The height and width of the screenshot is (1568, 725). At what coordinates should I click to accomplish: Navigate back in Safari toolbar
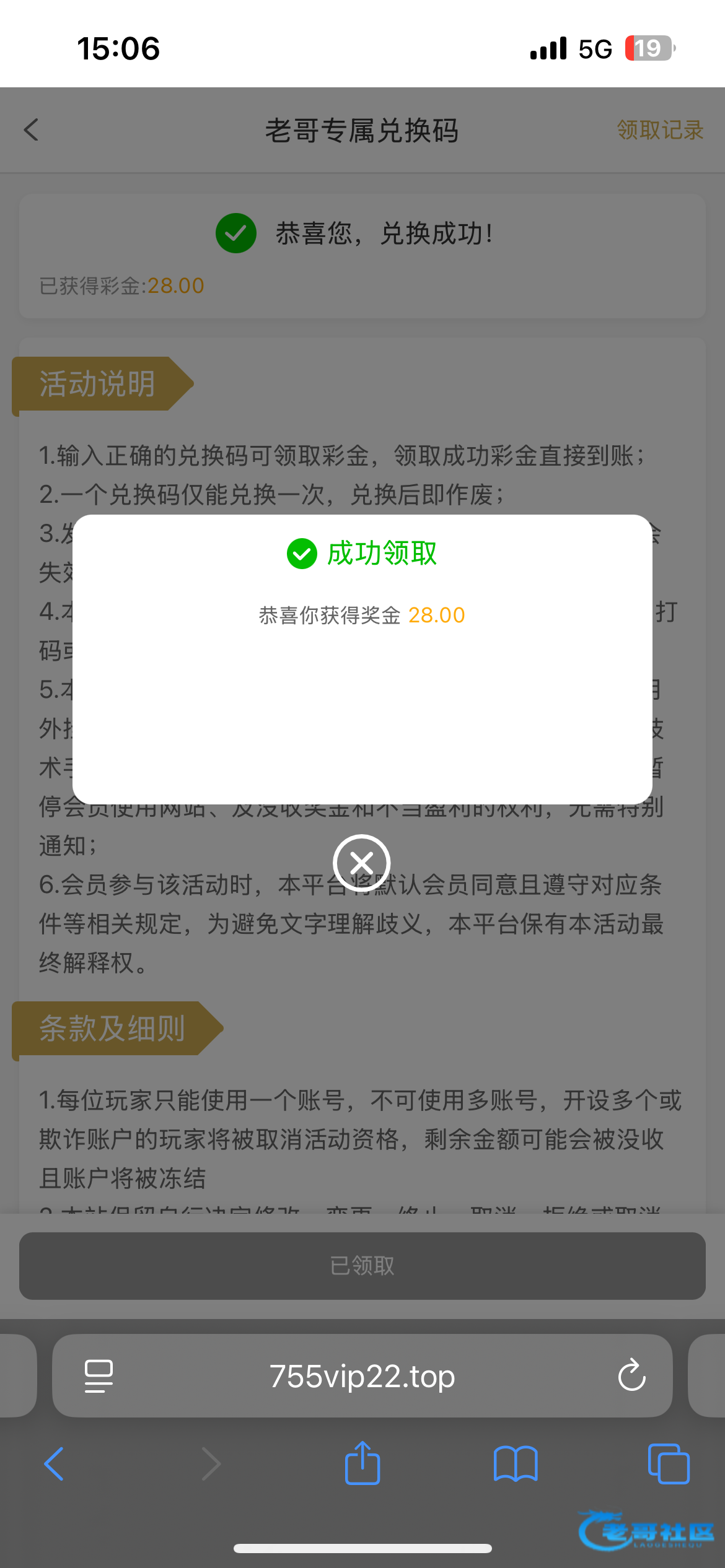[x=54, y=1464]
